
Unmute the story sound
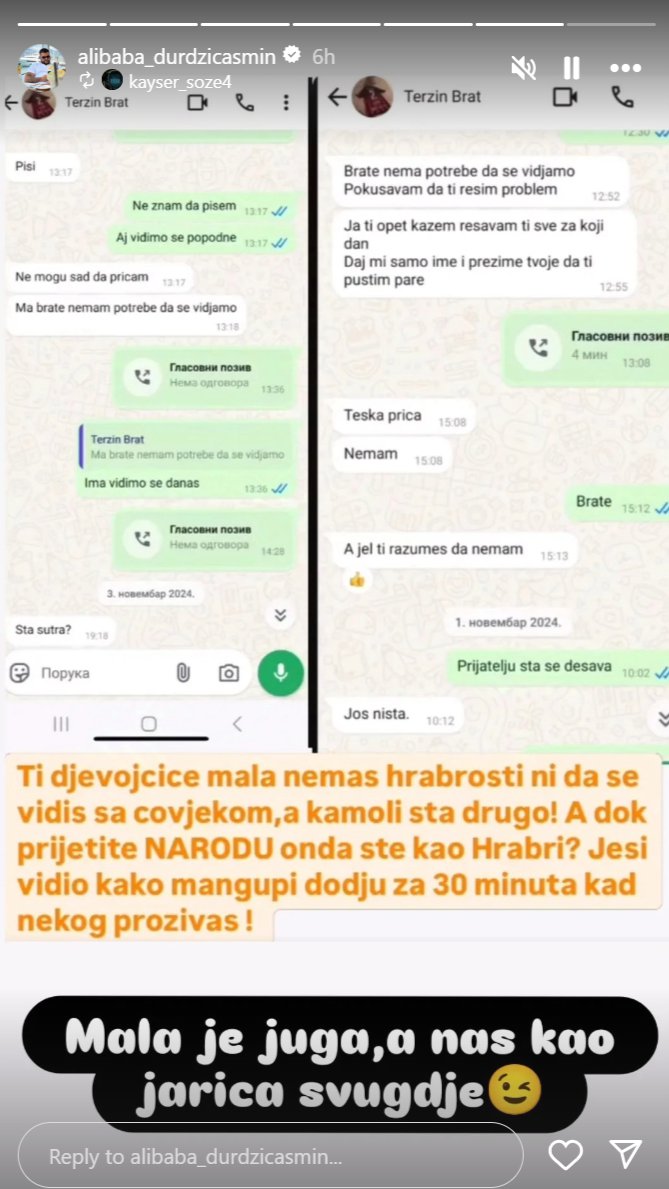coord(523,68)
